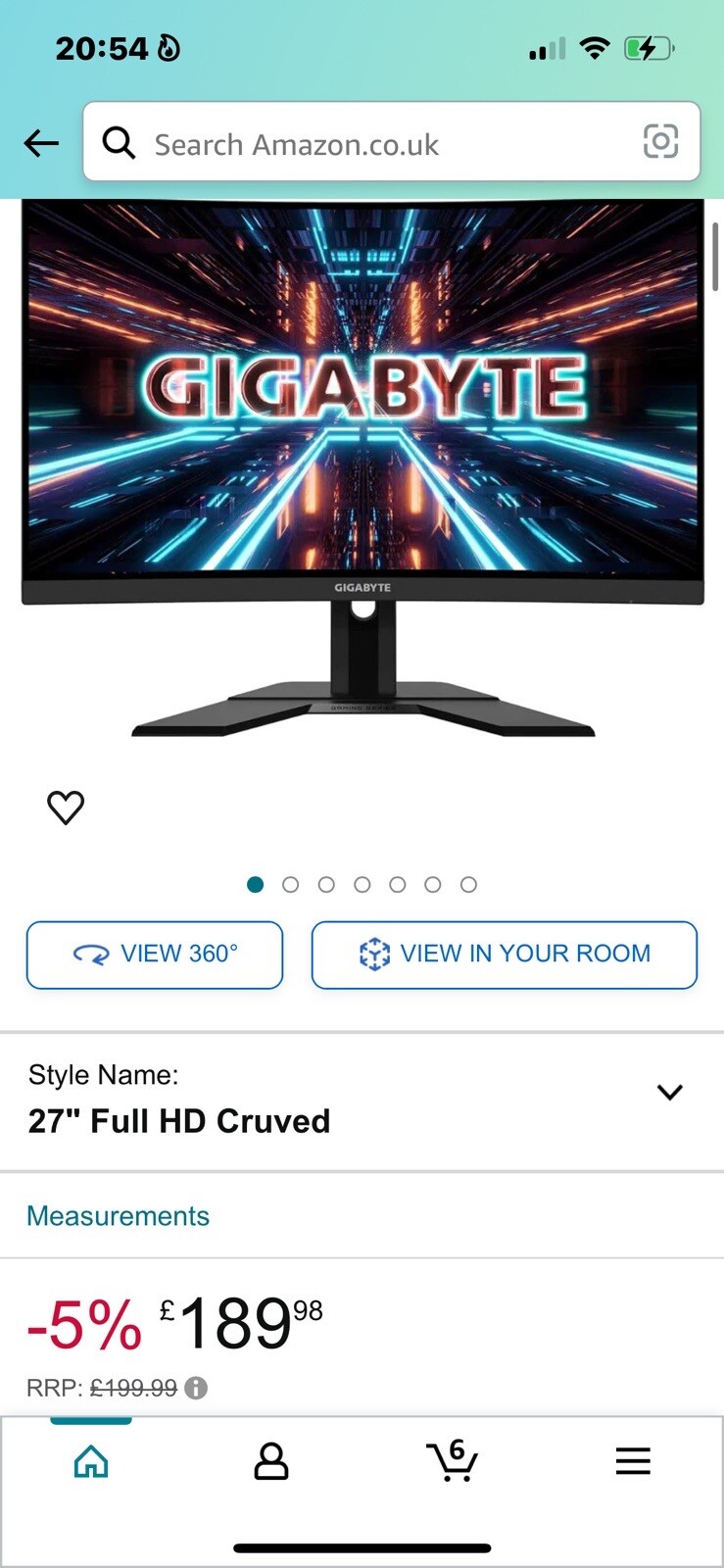View the shopping basket
The height and width of the screenshot is (1568, 724).
click(452, 1461)
